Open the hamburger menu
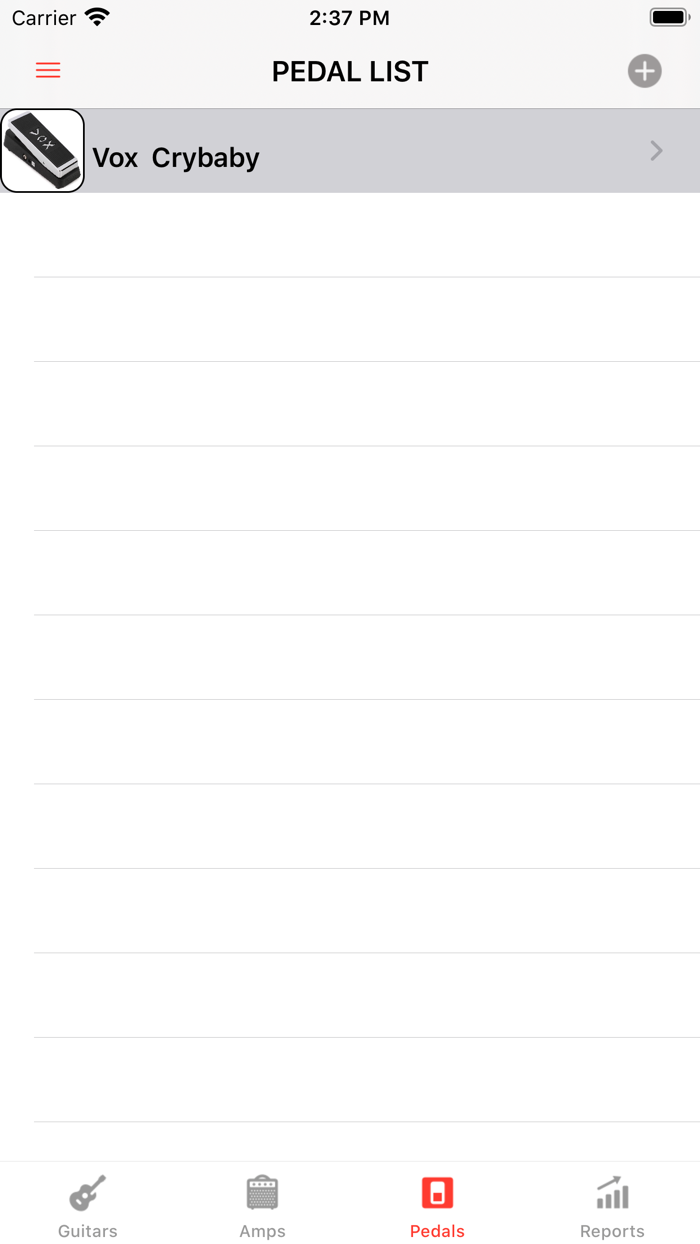 point(48,70)
